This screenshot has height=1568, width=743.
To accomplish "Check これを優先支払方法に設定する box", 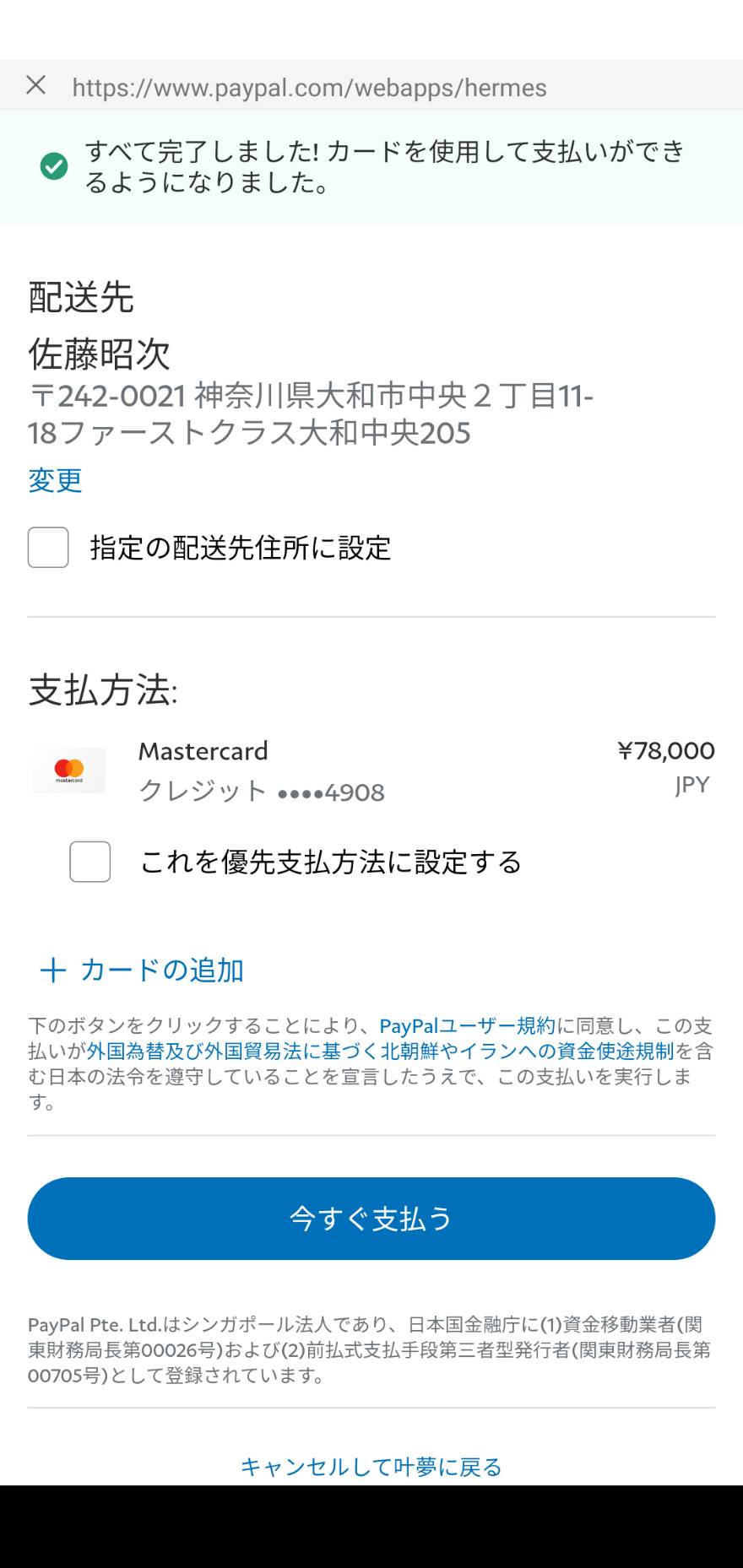I will pos(90,862).
